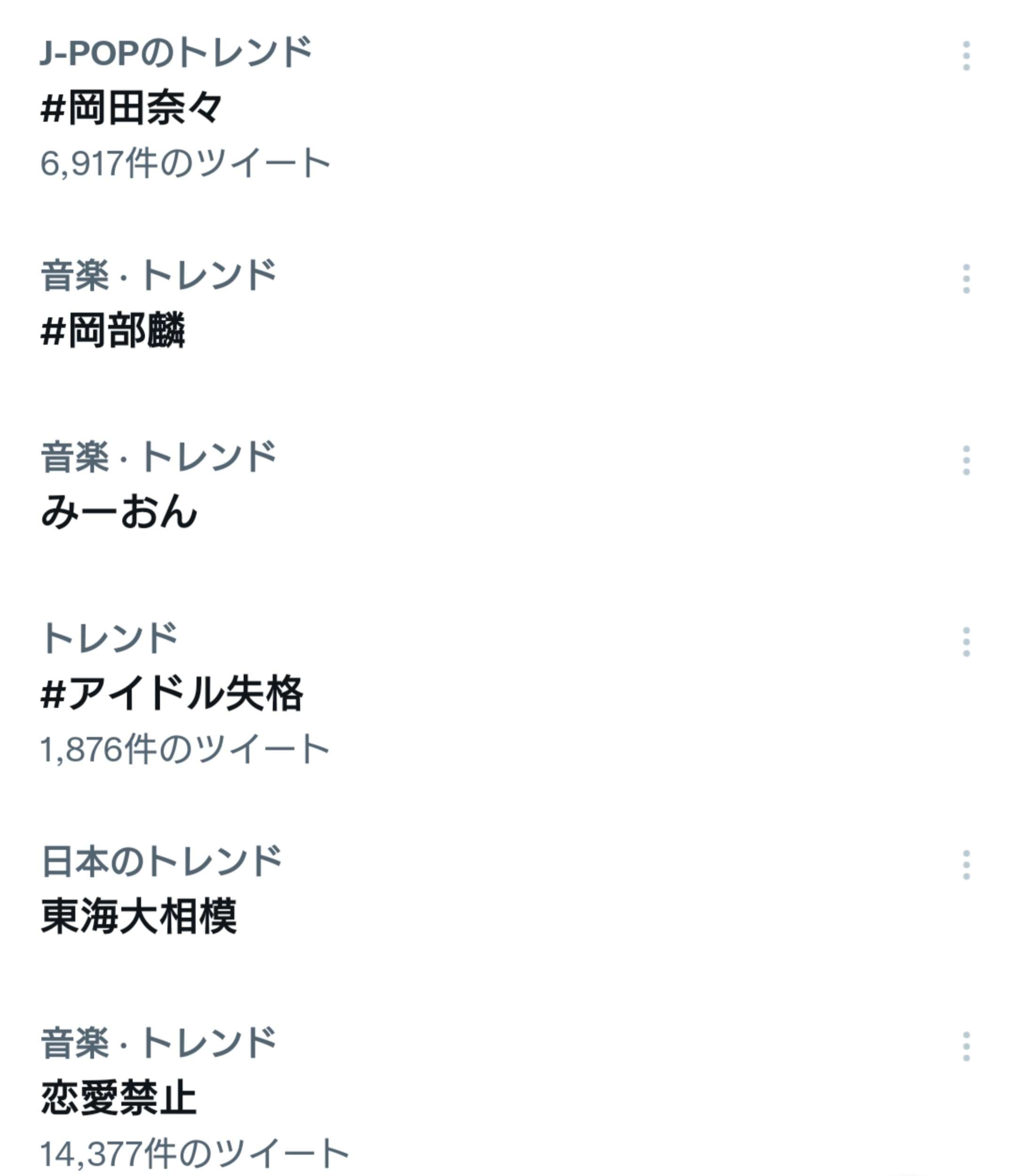This screenshot has width=1016, height=1176.
Task: Select the 東海大相模 trend
Action: click(x=139, y=917)
